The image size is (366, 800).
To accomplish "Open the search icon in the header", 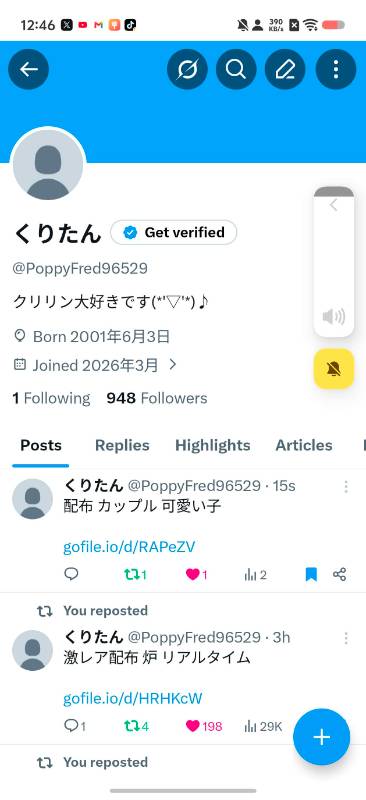I will point(236,69).
